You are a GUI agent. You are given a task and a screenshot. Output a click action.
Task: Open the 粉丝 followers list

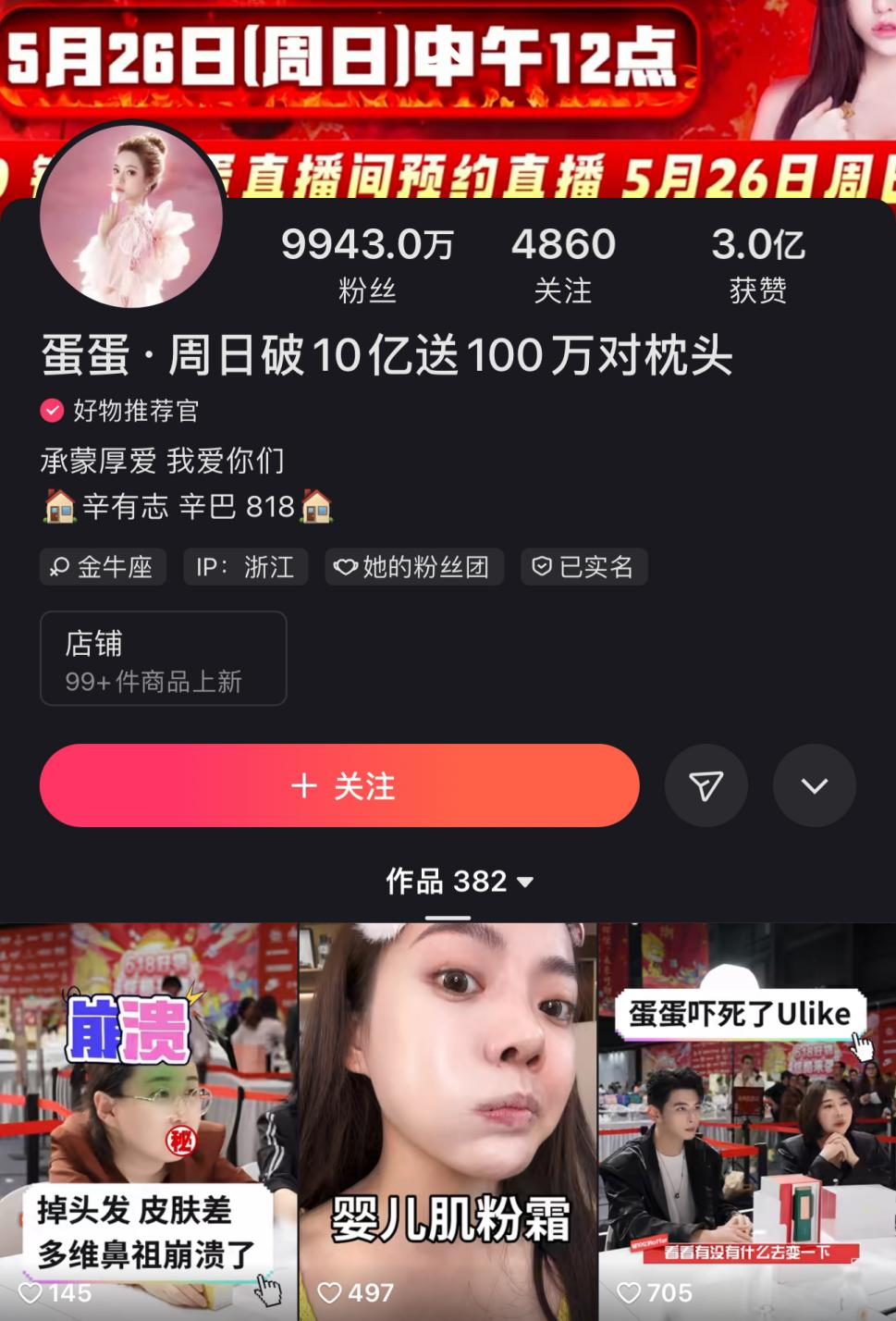[367, 265]
